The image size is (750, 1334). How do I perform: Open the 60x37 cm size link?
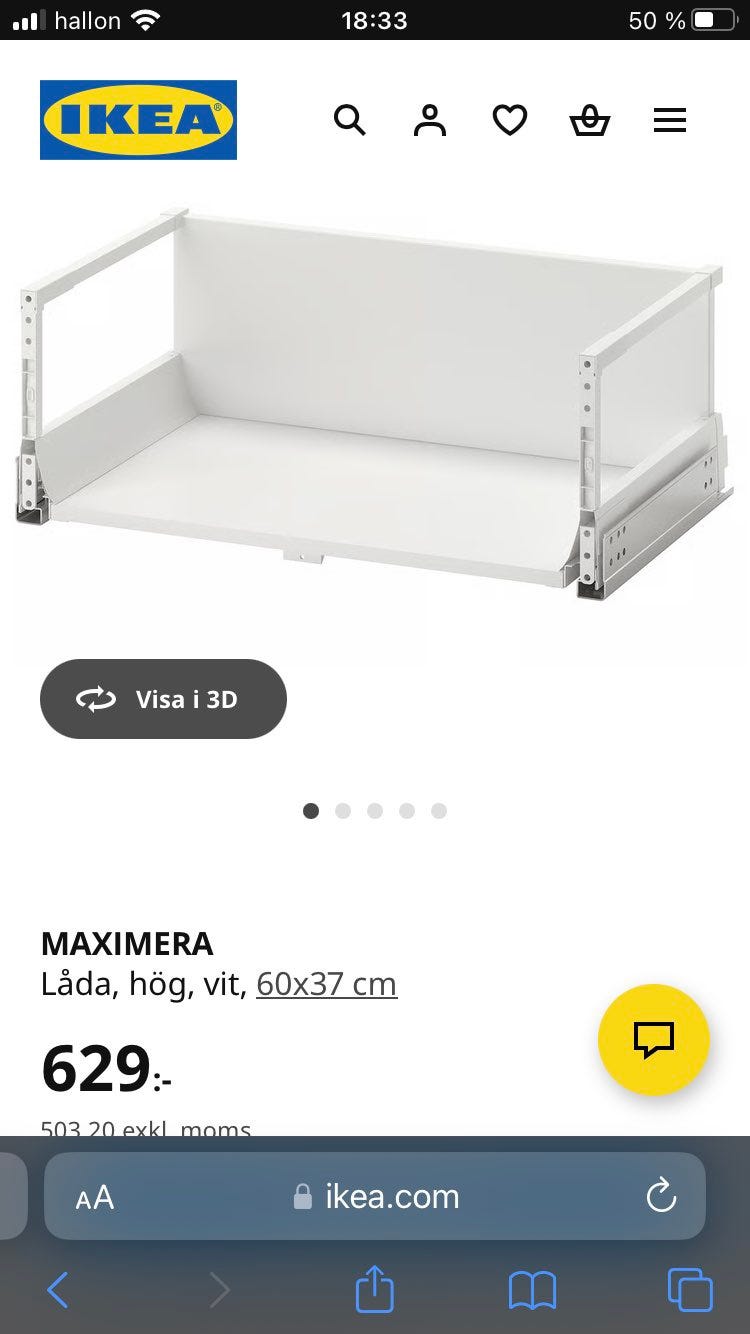(326, 984)
